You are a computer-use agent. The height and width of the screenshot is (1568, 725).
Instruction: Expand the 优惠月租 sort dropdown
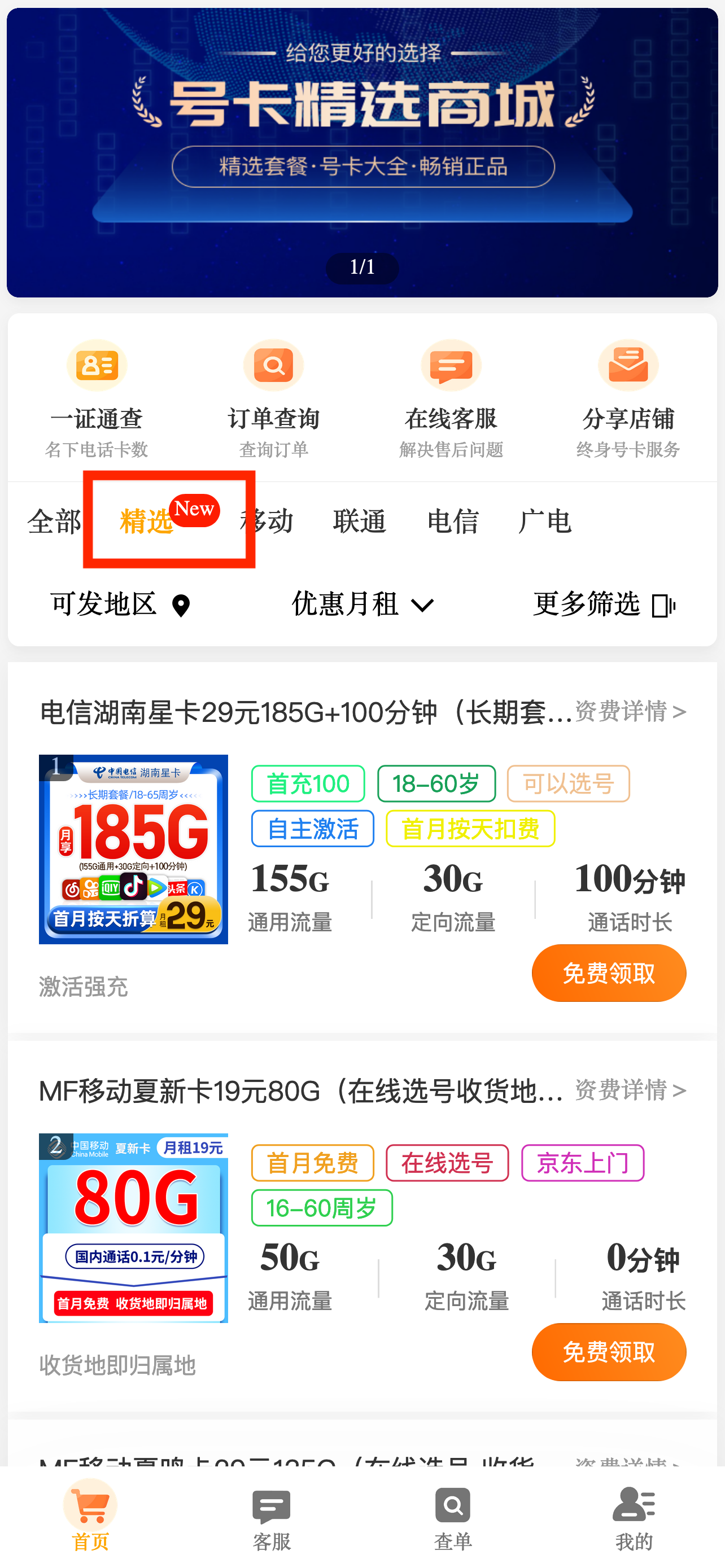[x=362, y=605]
